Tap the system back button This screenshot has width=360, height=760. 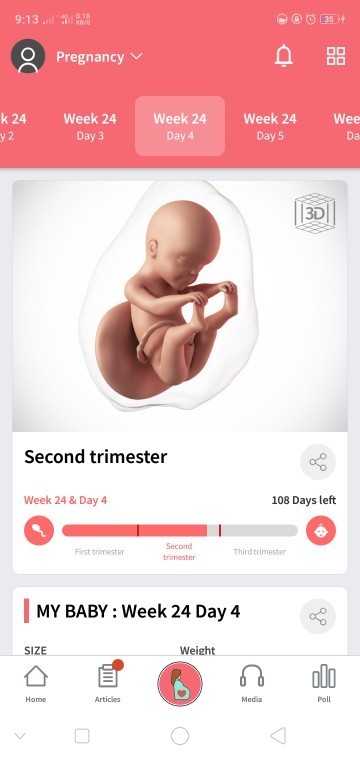click(278, 735)
